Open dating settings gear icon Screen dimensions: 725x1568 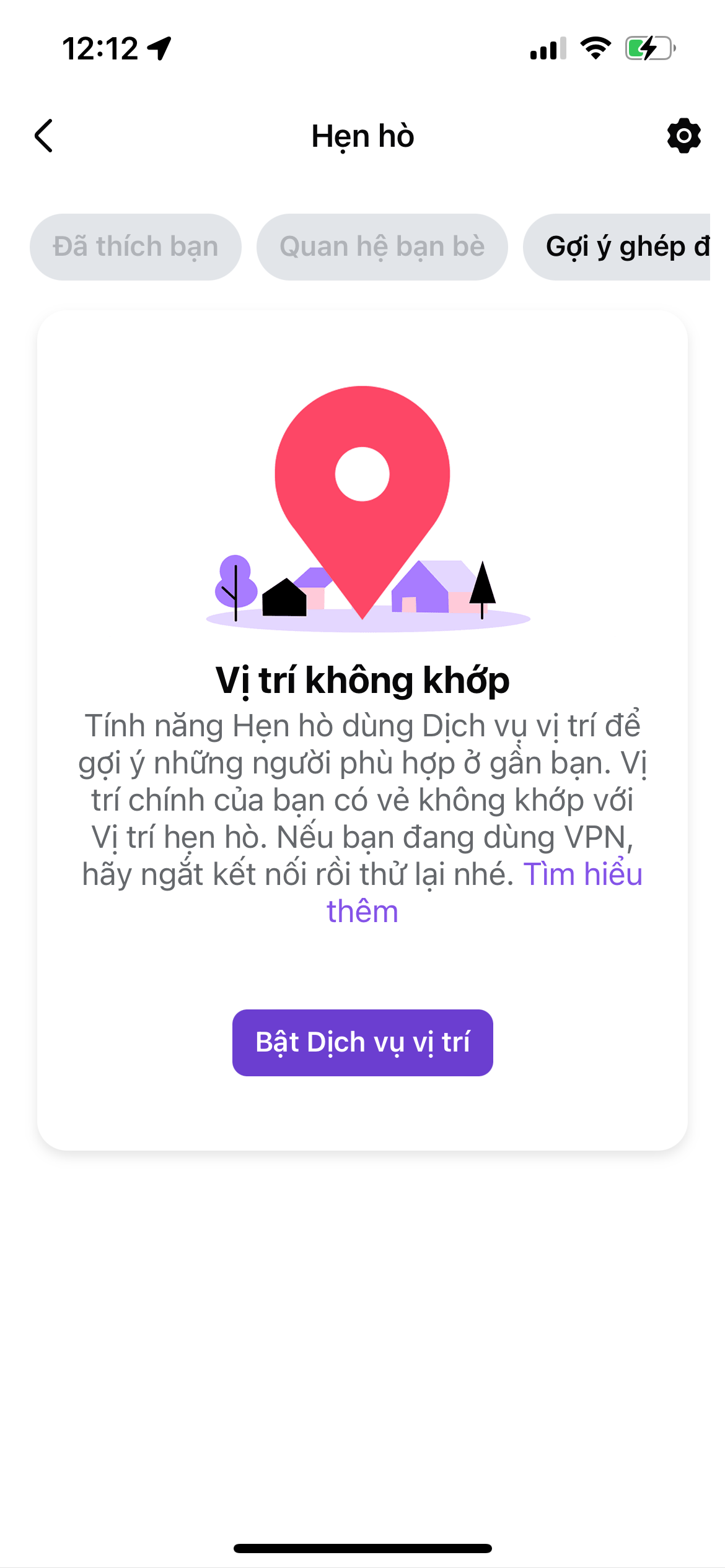tap(683, 136)
